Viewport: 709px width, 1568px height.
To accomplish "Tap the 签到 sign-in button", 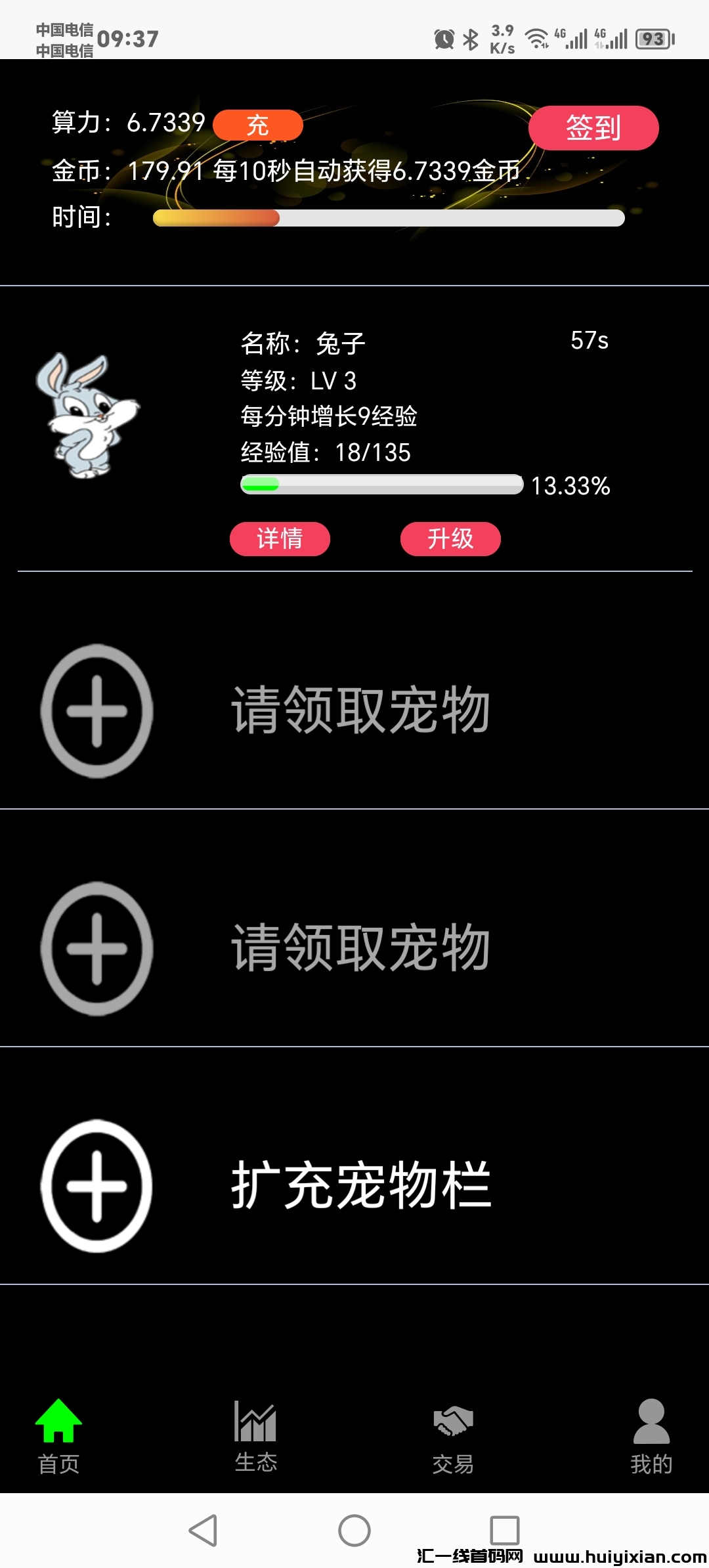I will click(593, 129).
